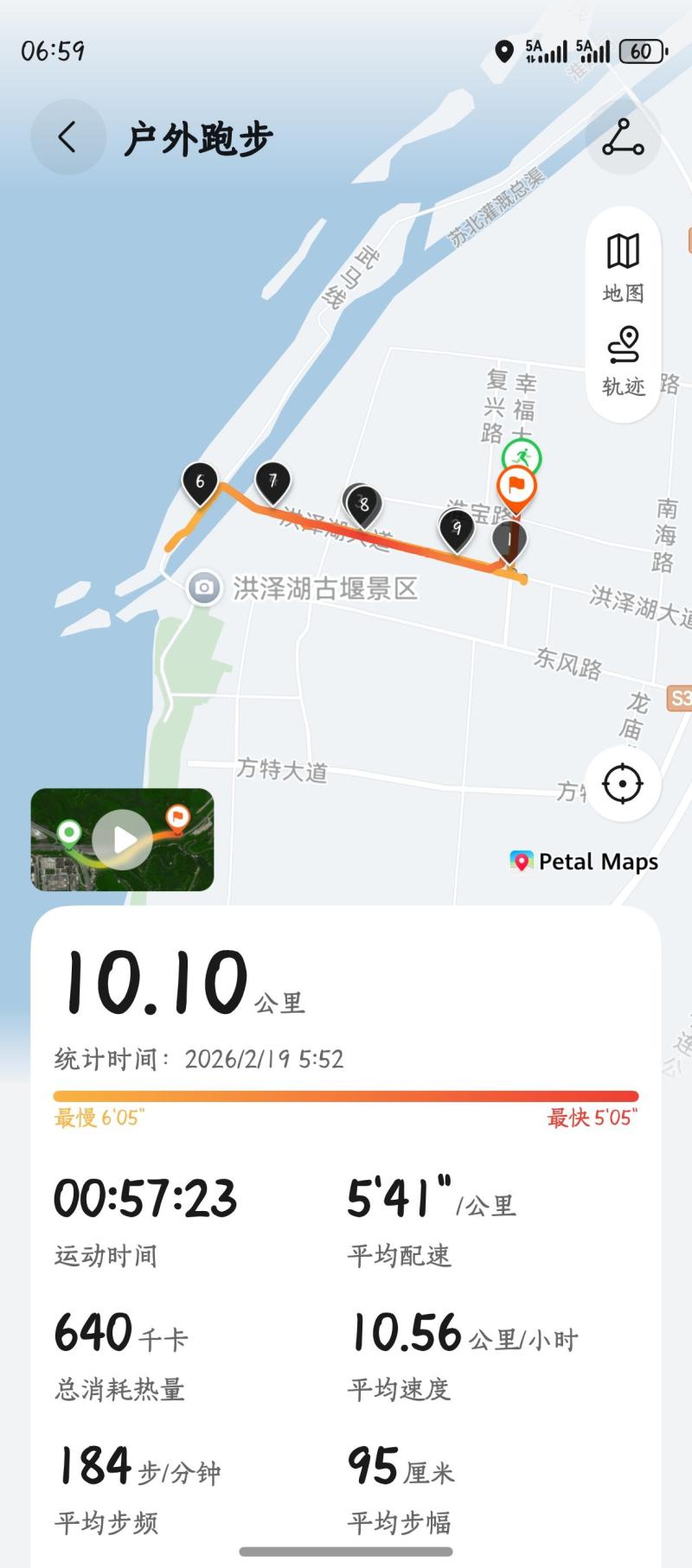Tap the kilometer 6 marker on the map
692x1568 pixels.
[x=200, y=481]
